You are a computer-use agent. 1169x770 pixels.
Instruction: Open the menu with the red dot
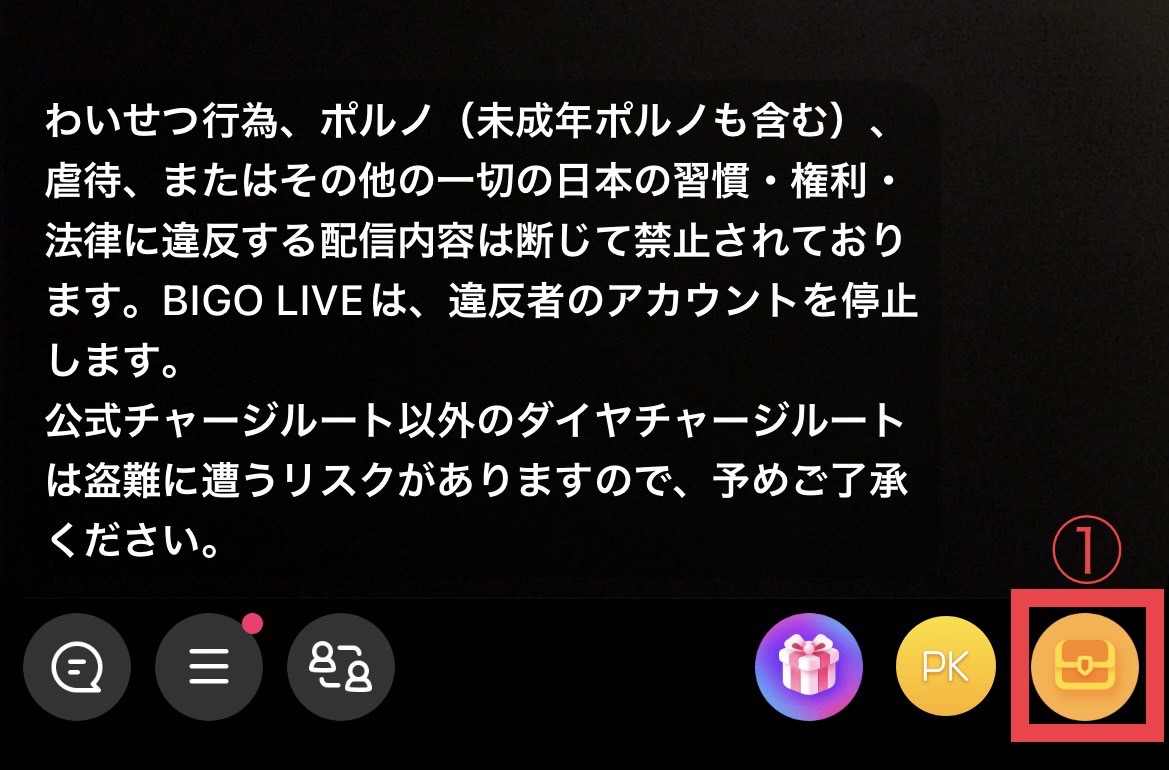click(209, 667)
